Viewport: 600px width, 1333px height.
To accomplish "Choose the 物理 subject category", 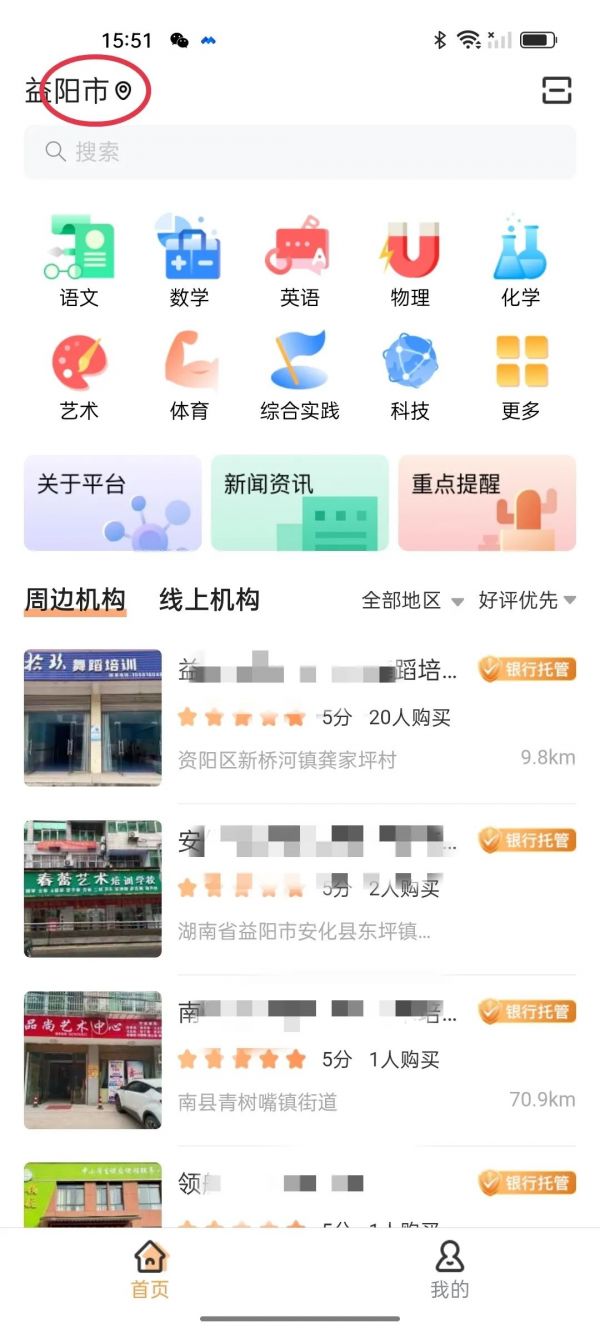I will coord(410,261).
